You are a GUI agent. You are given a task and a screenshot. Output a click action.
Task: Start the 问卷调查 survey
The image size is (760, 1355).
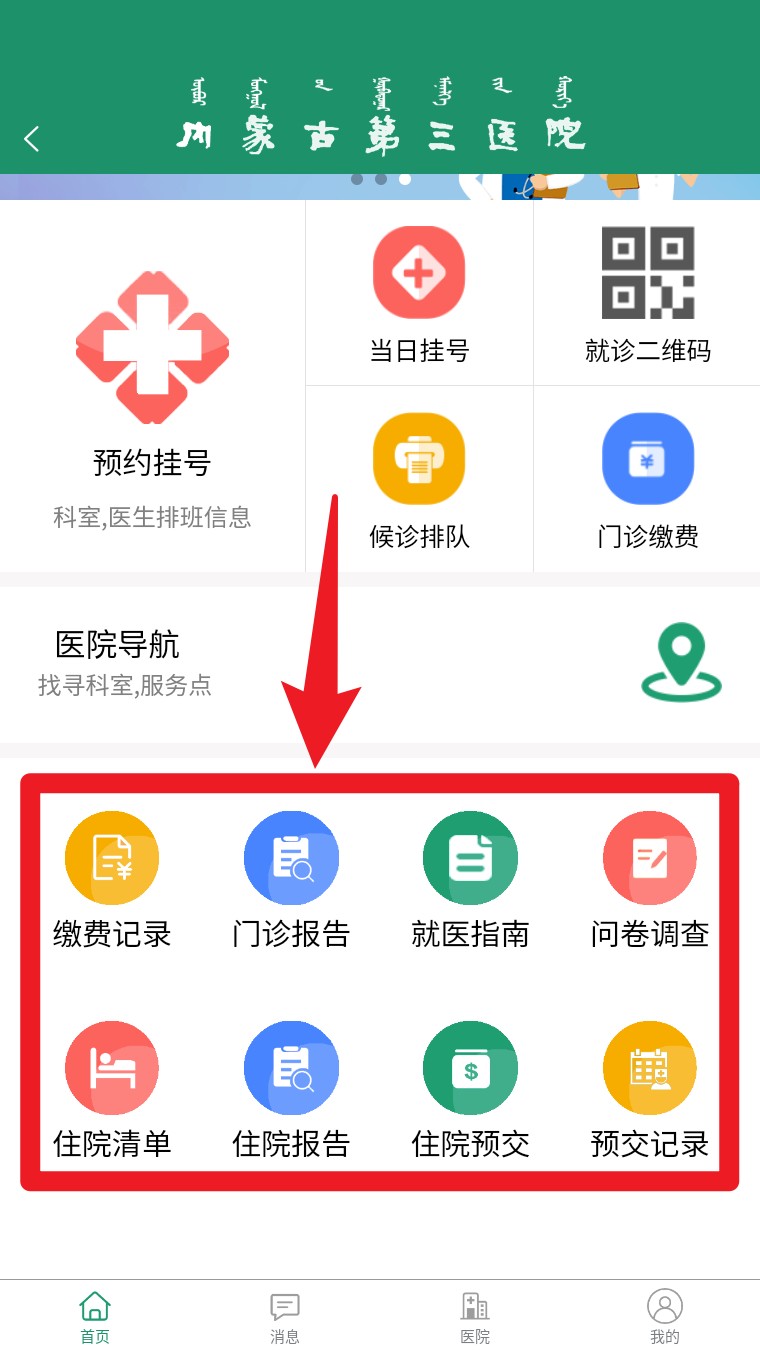(649, 879)
